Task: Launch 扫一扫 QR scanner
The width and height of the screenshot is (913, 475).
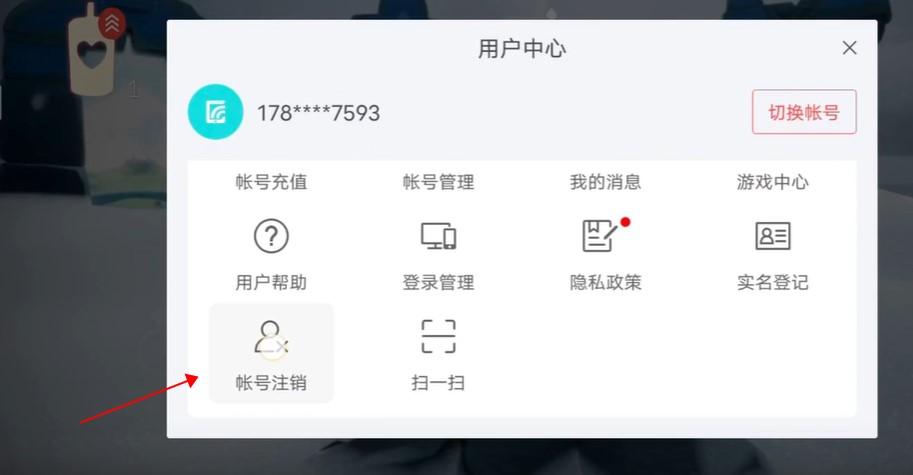Action: click(x=438, y=353)
